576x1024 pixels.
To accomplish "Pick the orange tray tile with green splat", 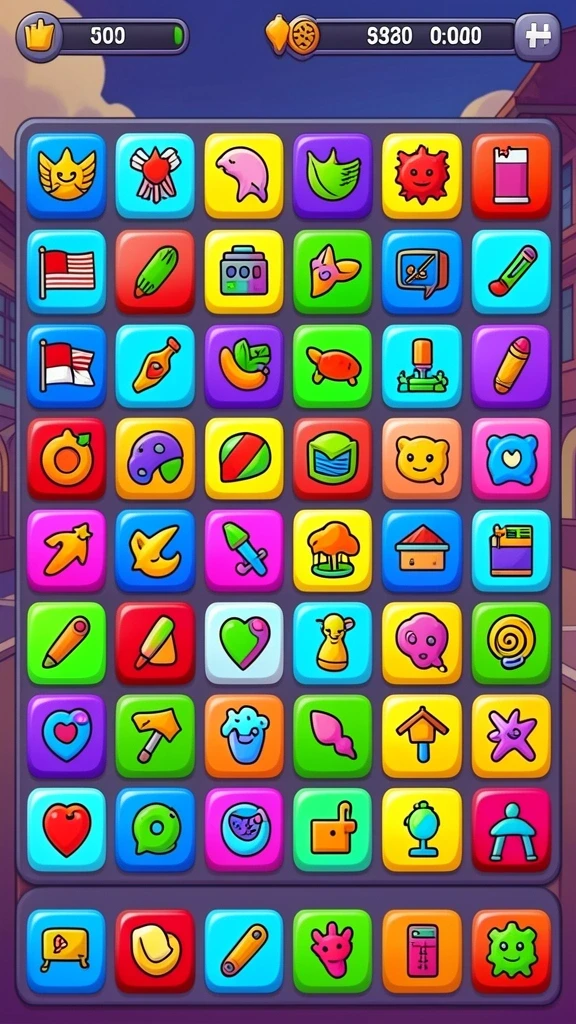I will (511, 951).
